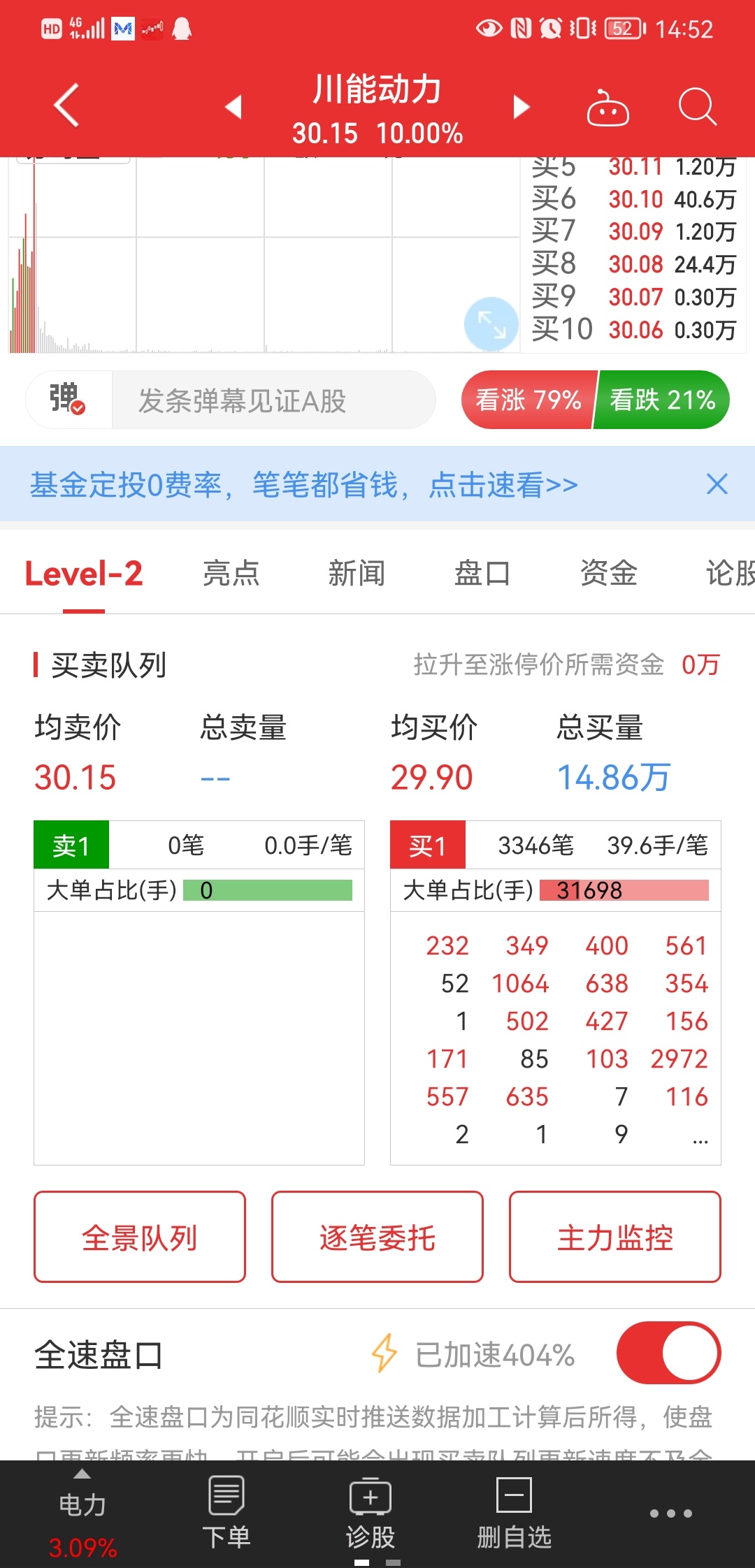
Task: Tap 下单 to place an order
Action: point(226,1513)
